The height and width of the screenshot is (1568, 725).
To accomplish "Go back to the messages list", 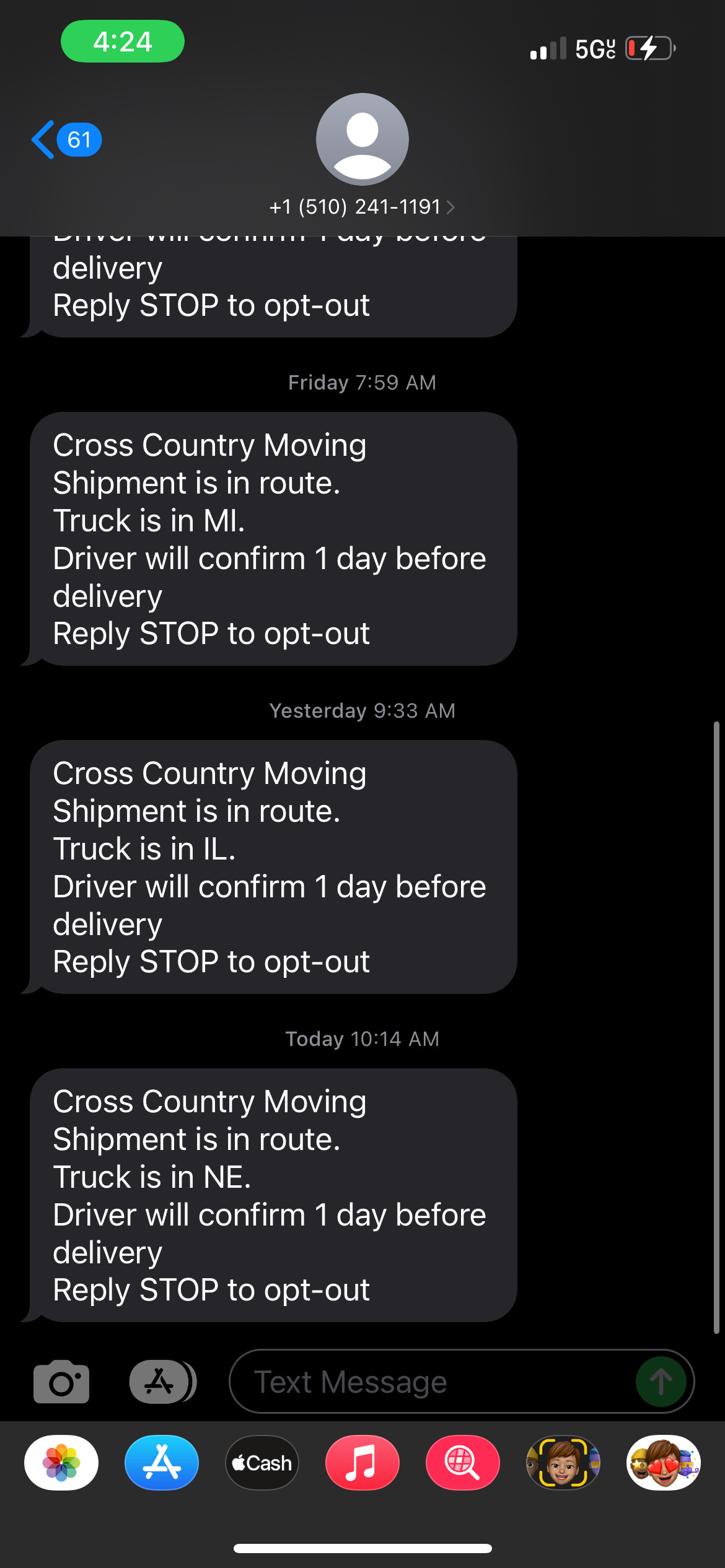I will (x=66, y=140).
